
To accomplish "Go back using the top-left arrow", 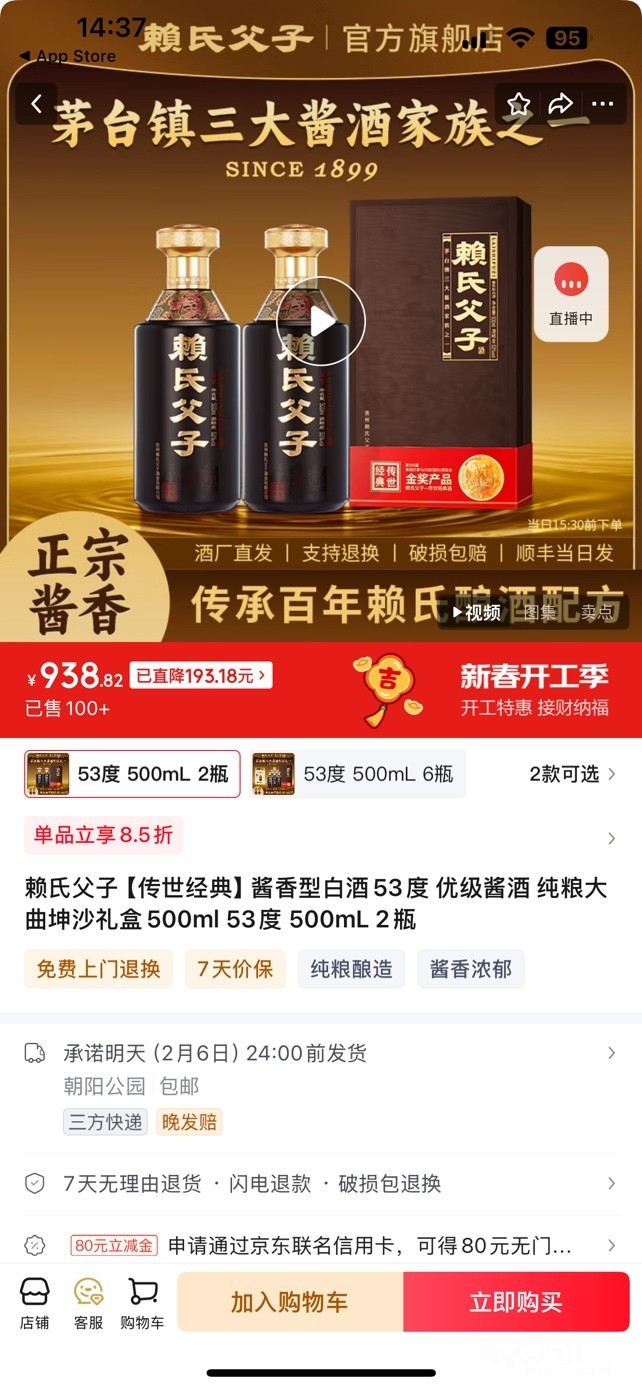I will (37, 104).
